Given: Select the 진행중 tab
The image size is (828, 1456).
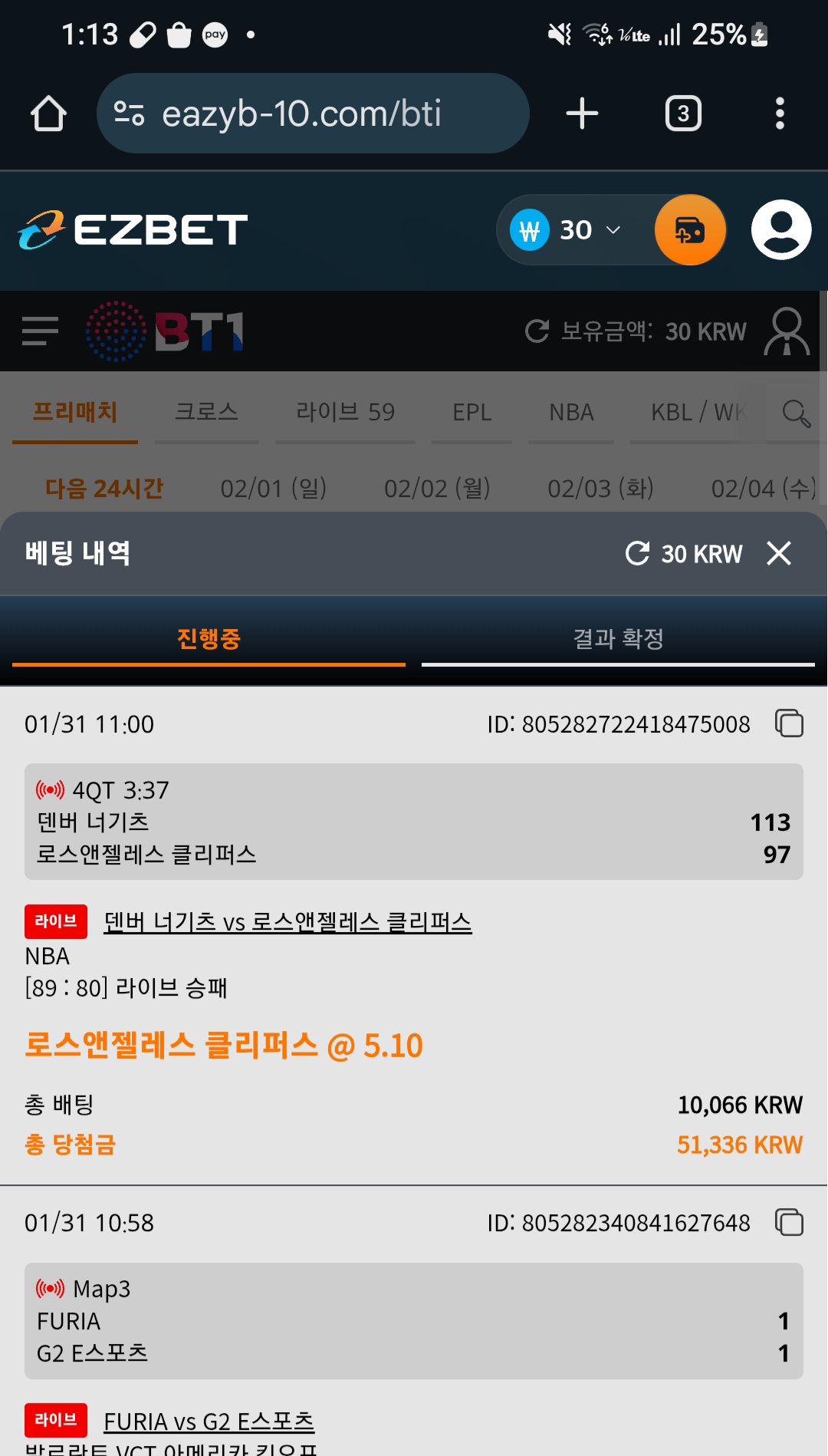Looking at the screenshot, I should (x=209, y=639).
